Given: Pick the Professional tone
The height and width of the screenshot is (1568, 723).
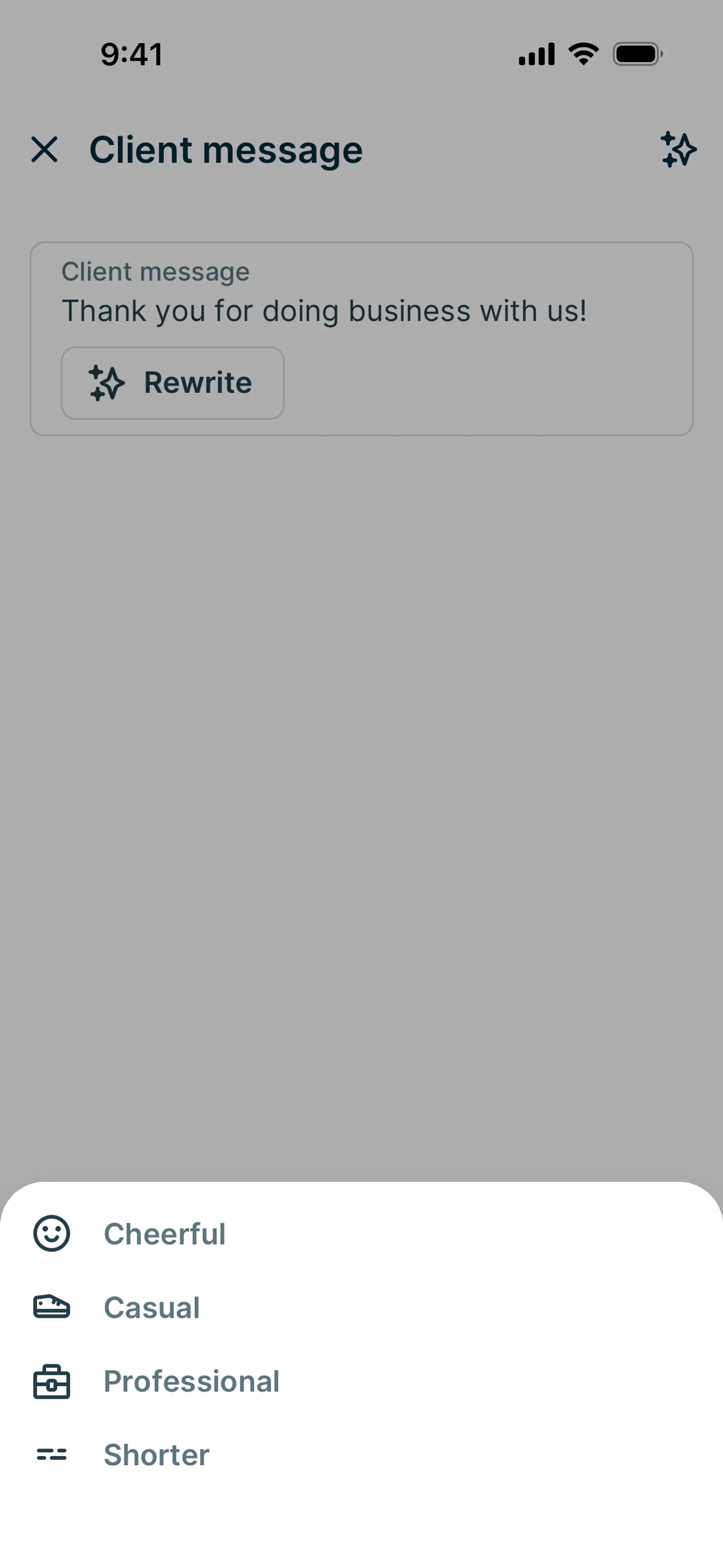Looking at the screenshot, I should tap(191, 1381).
